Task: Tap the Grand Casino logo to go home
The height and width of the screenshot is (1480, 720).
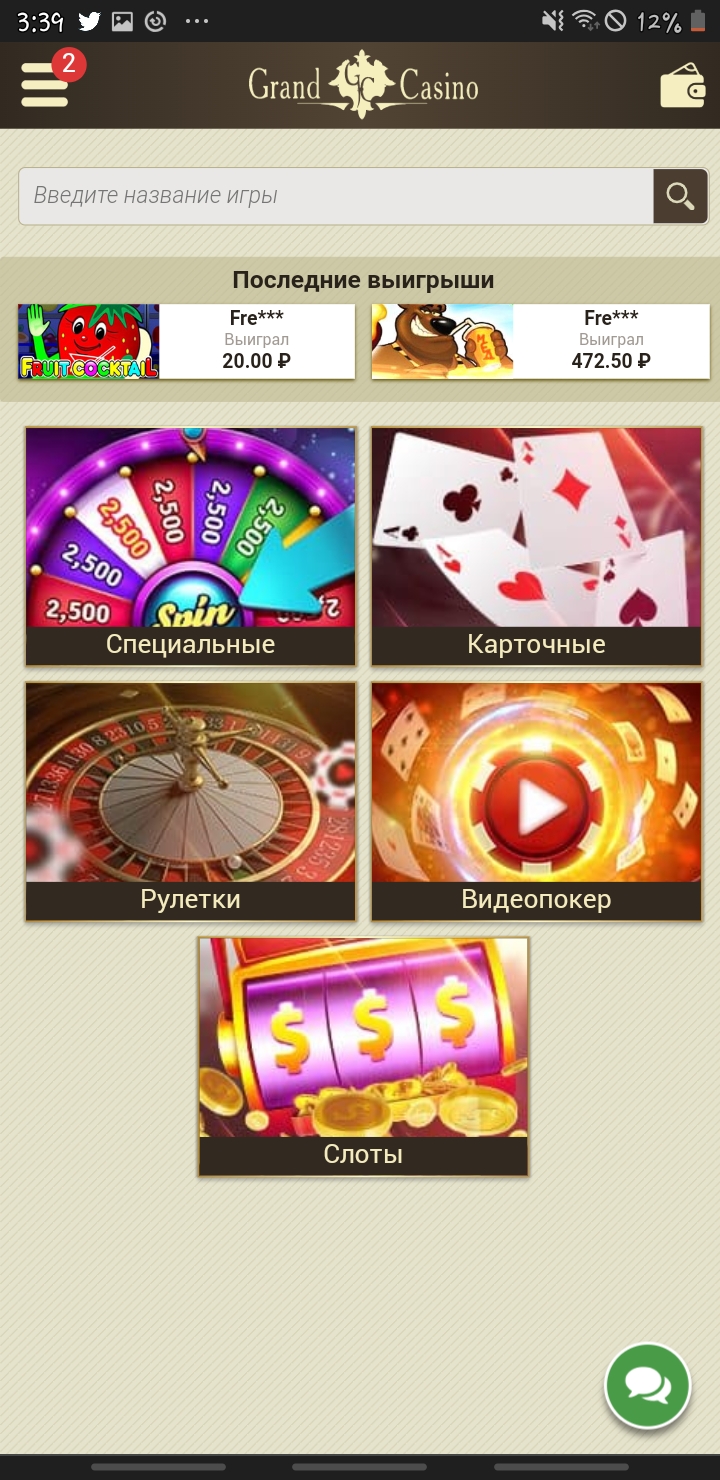Action: click(363, 86)
